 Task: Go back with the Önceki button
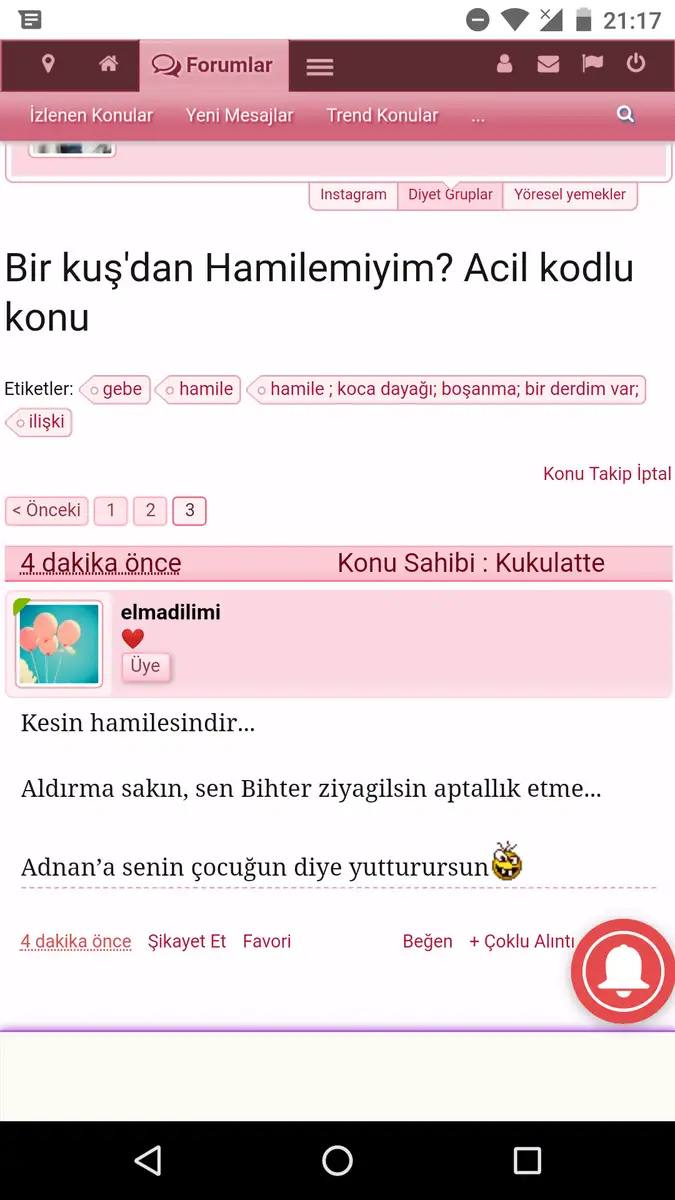[47, 511]
